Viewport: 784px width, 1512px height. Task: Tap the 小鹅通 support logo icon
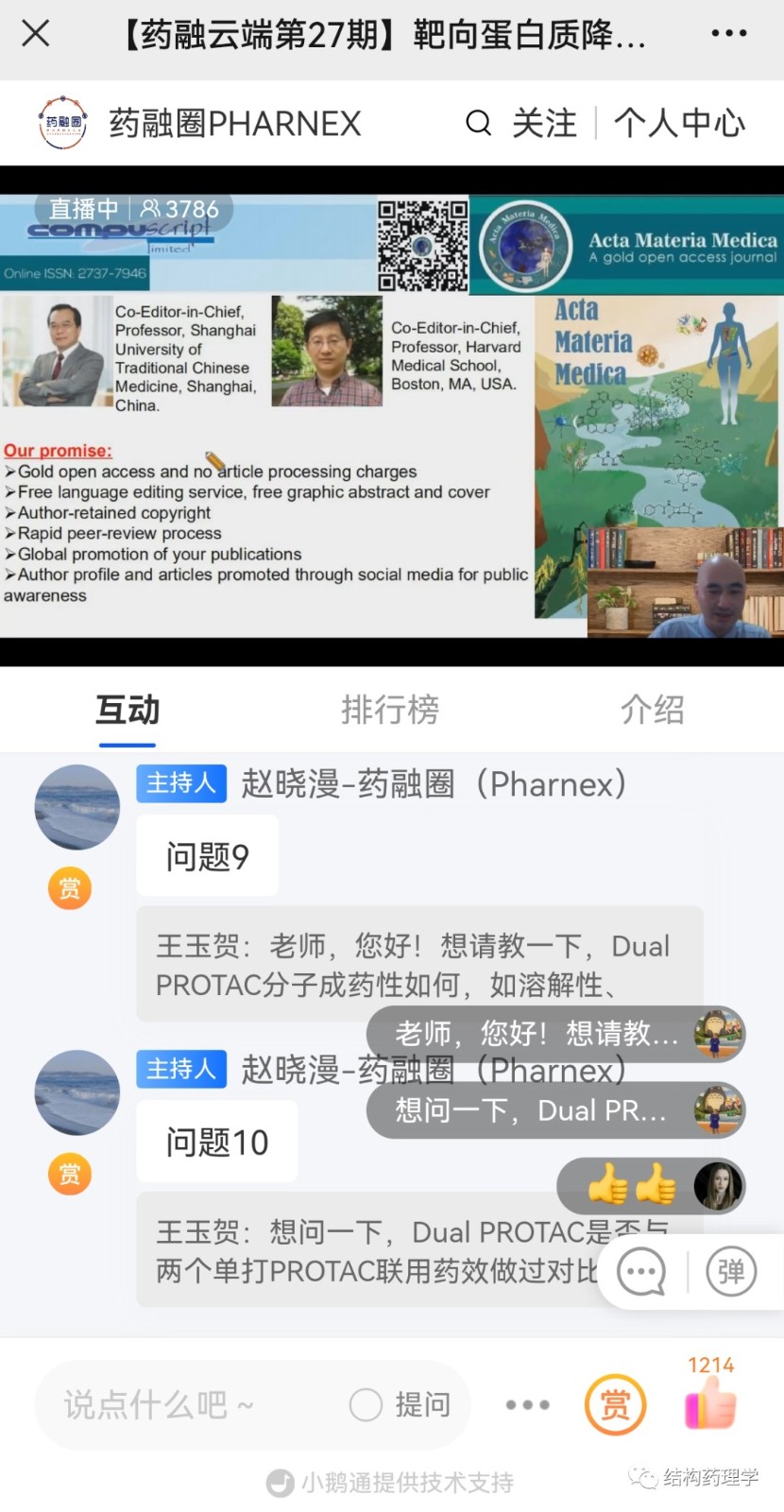click(x=279, y=1484)
